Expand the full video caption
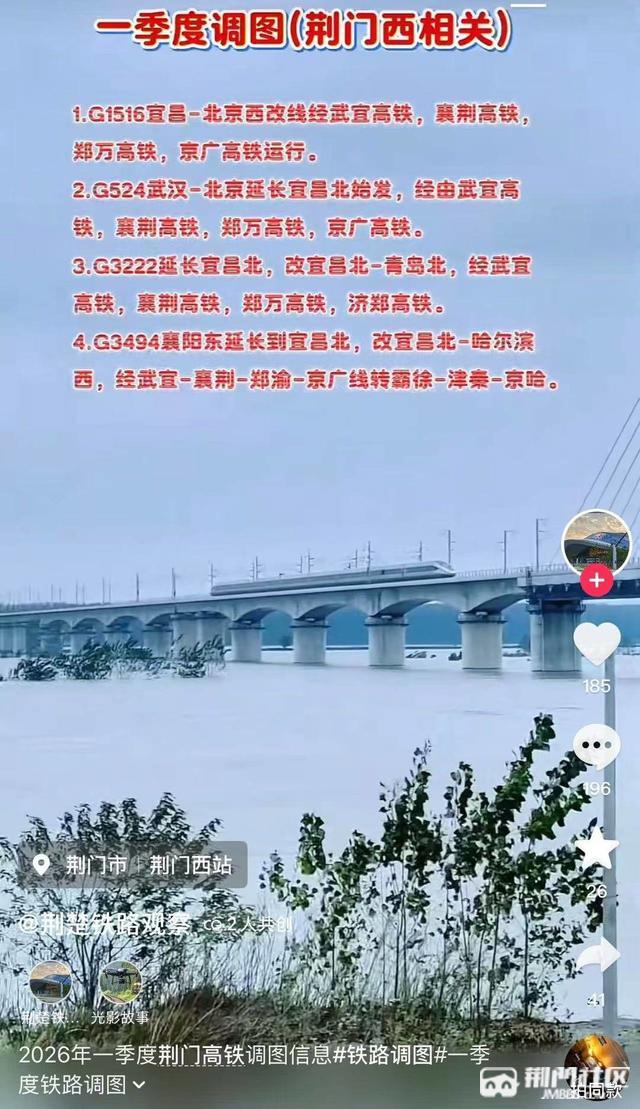 139,1084
